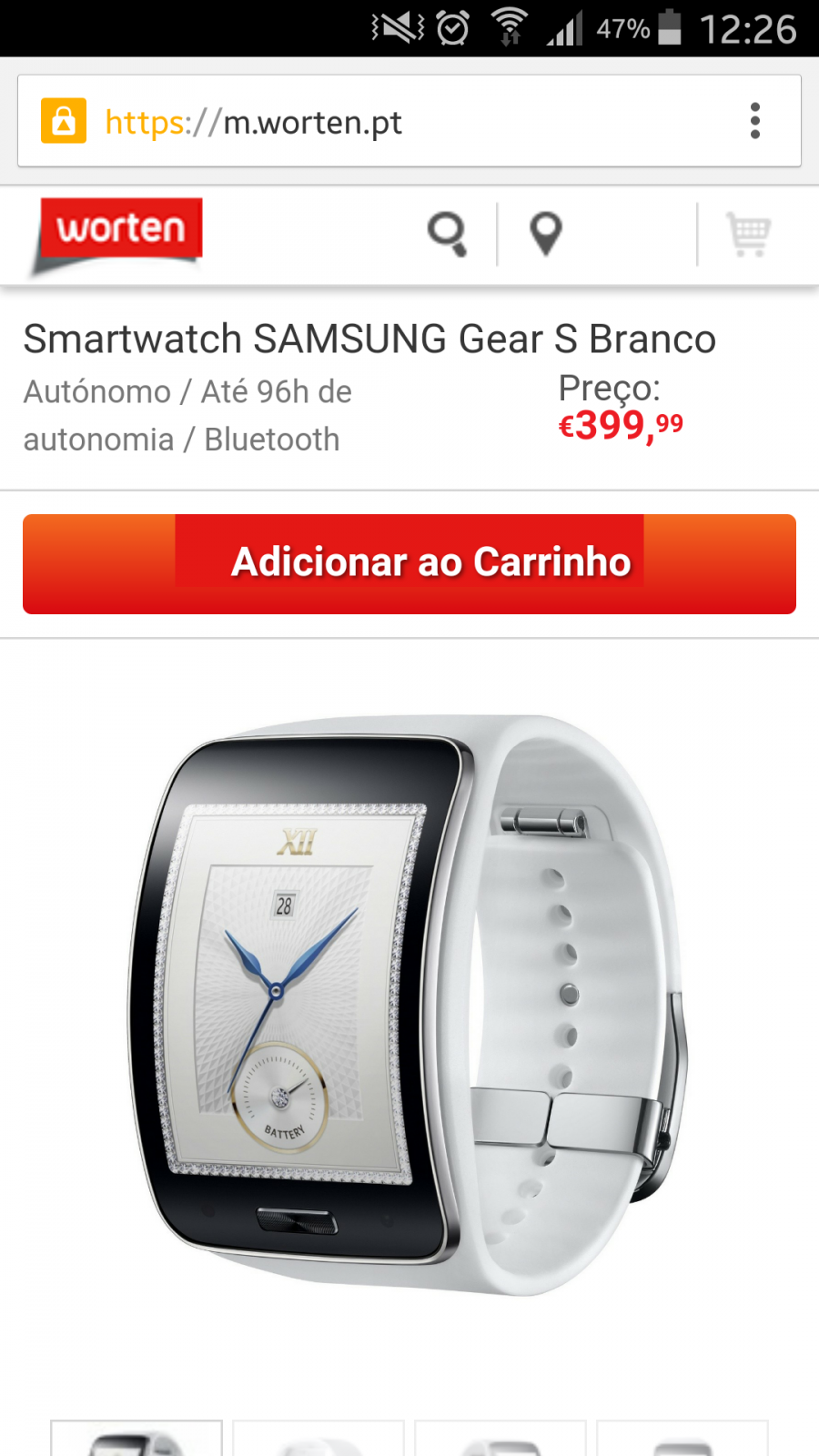Open the store locator pin

[x=546, y=235]
